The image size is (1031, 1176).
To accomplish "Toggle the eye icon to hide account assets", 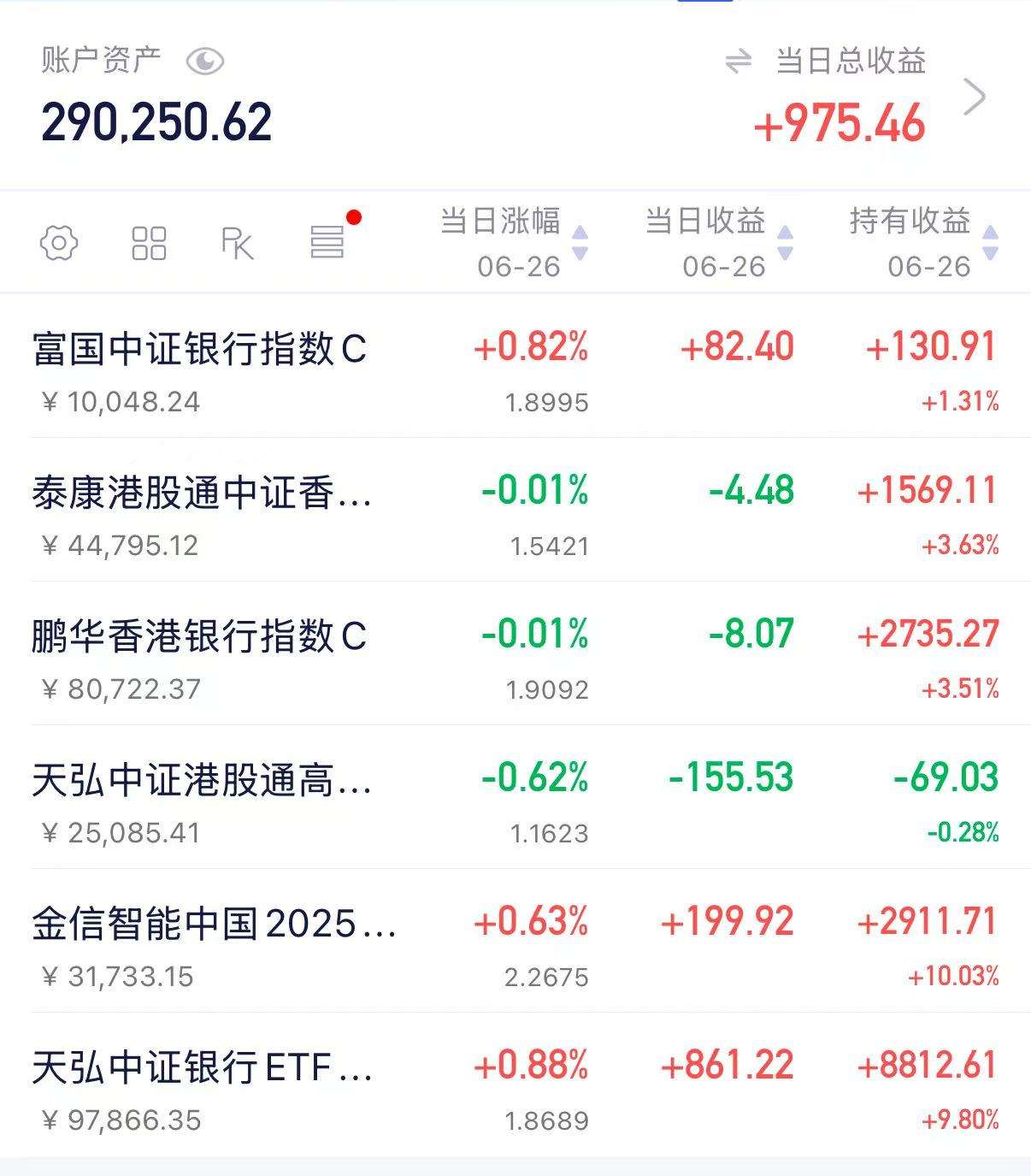I will click(x=204, y=61).
